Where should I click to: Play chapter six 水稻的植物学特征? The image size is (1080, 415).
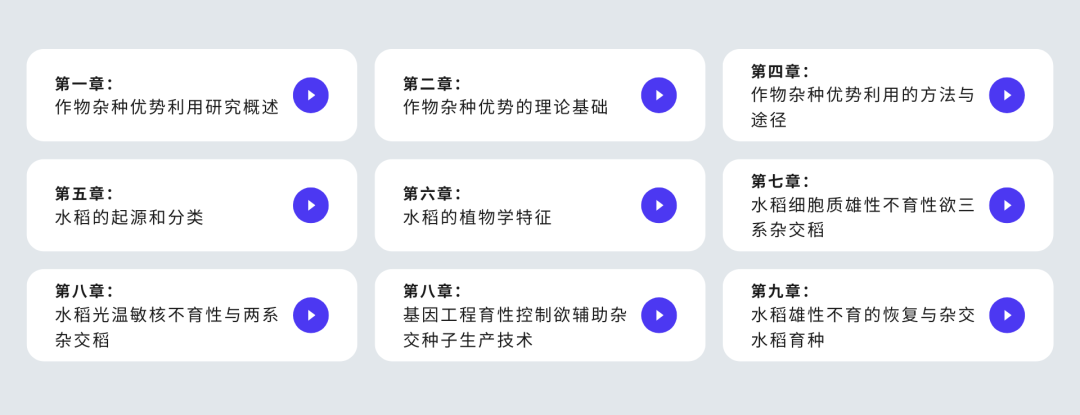click(659, 205)
